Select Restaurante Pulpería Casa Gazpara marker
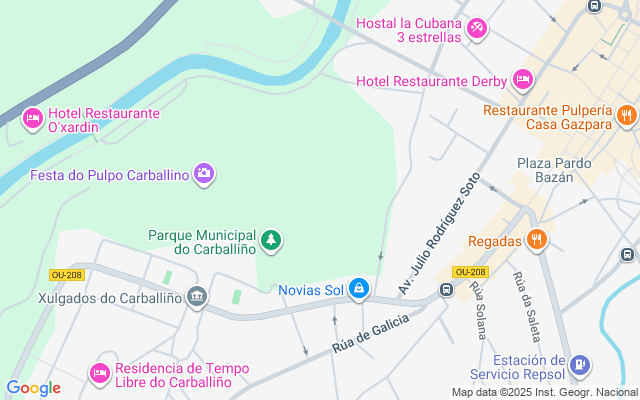 pos(626,115)
